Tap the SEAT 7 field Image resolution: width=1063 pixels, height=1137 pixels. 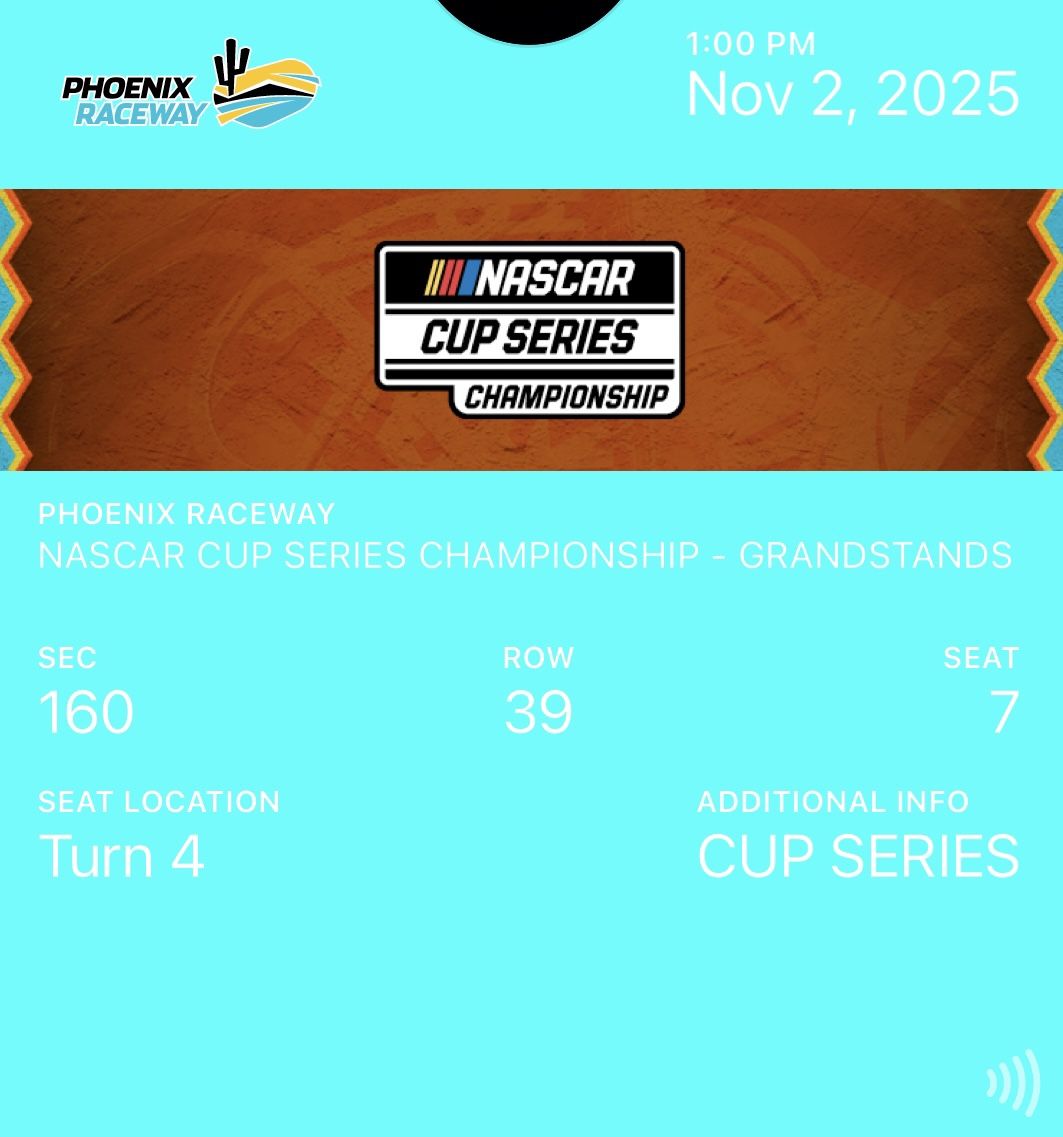pyautogui.click(x=1000, y=710)
